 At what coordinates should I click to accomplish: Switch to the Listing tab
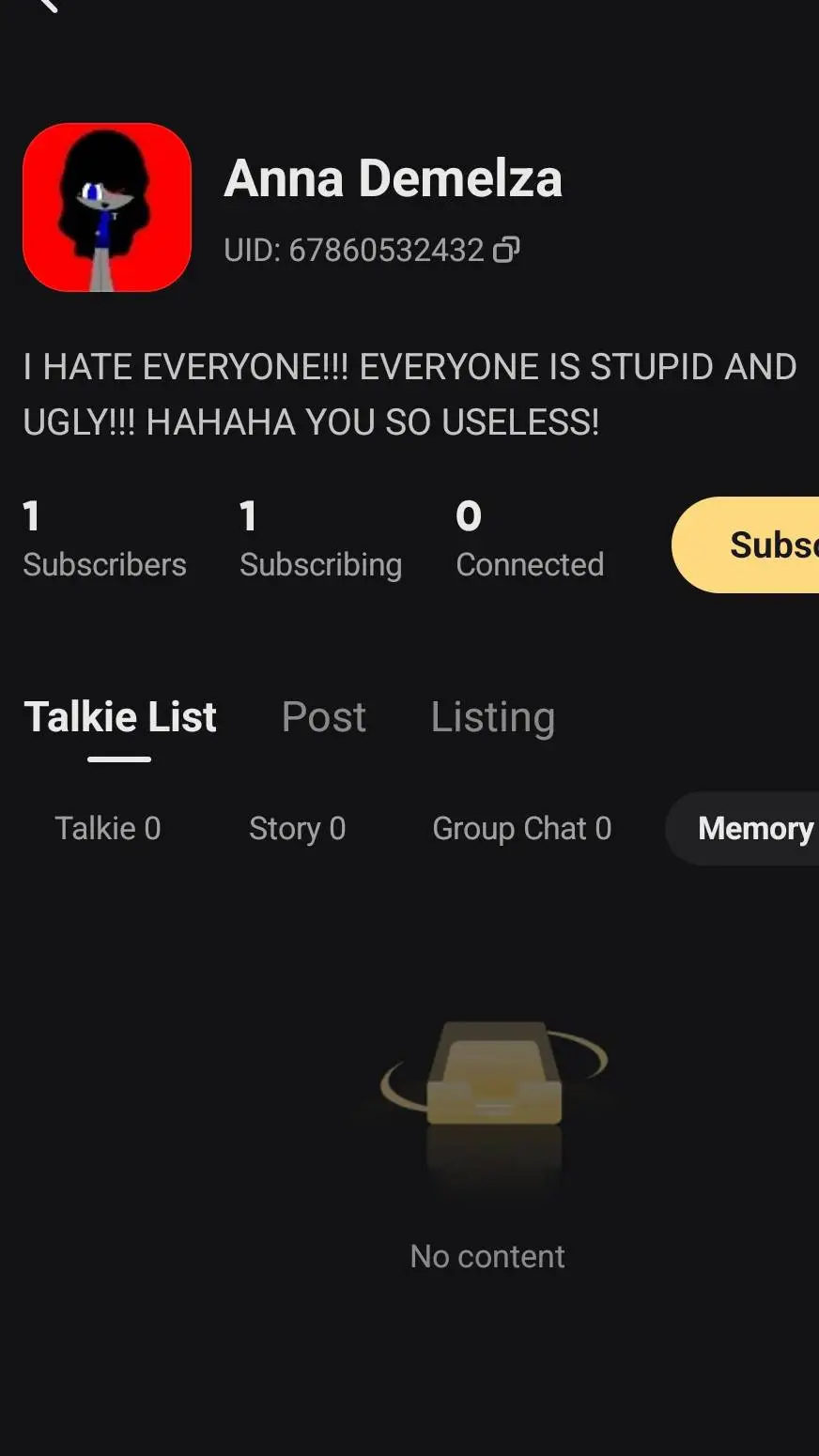(x=492, y=718)
